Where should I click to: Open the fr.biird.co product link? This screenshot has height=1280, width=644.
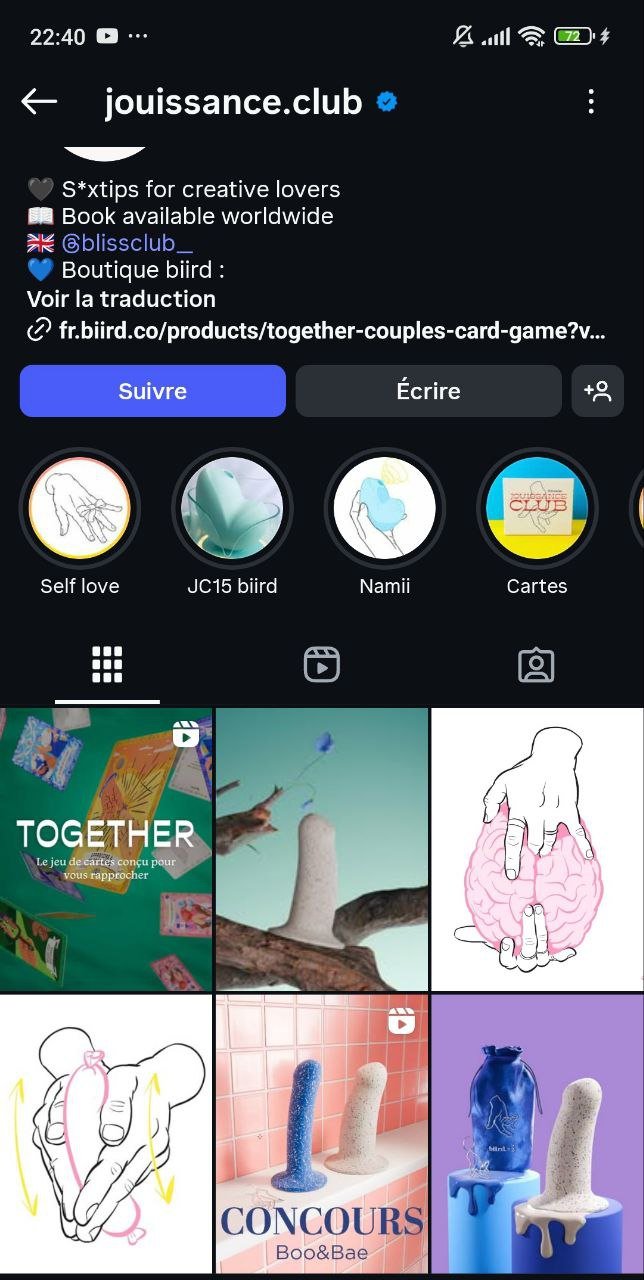[330, 331]
